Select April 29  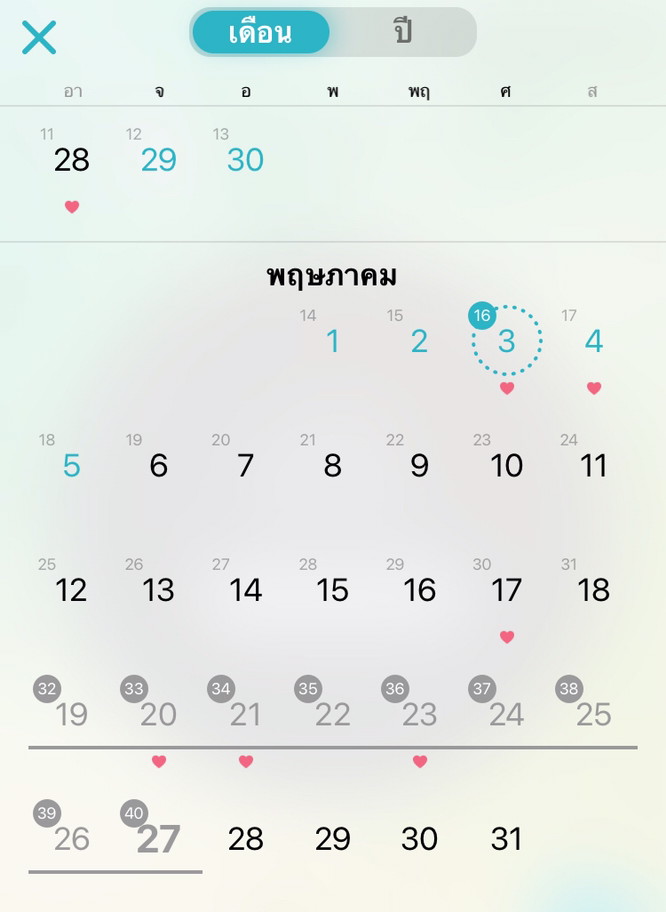coord(158,160)
